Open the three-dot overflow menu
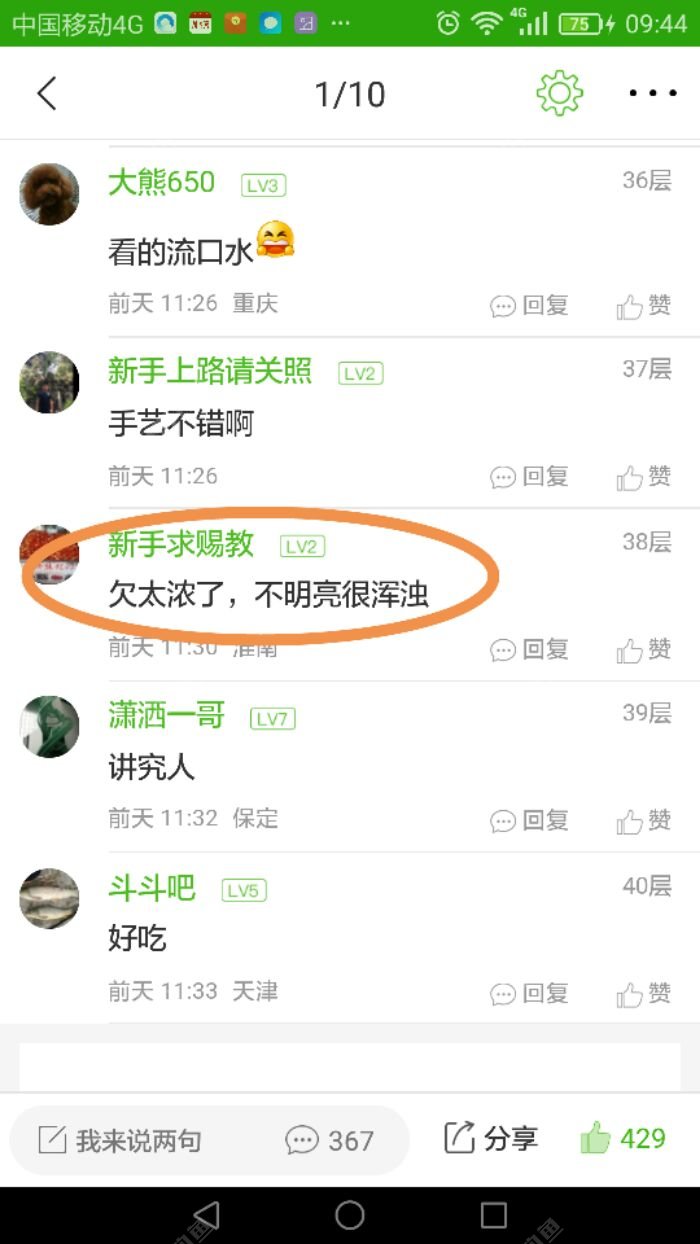This screenshot has width=700, height=1244. (x=652, y=94)
